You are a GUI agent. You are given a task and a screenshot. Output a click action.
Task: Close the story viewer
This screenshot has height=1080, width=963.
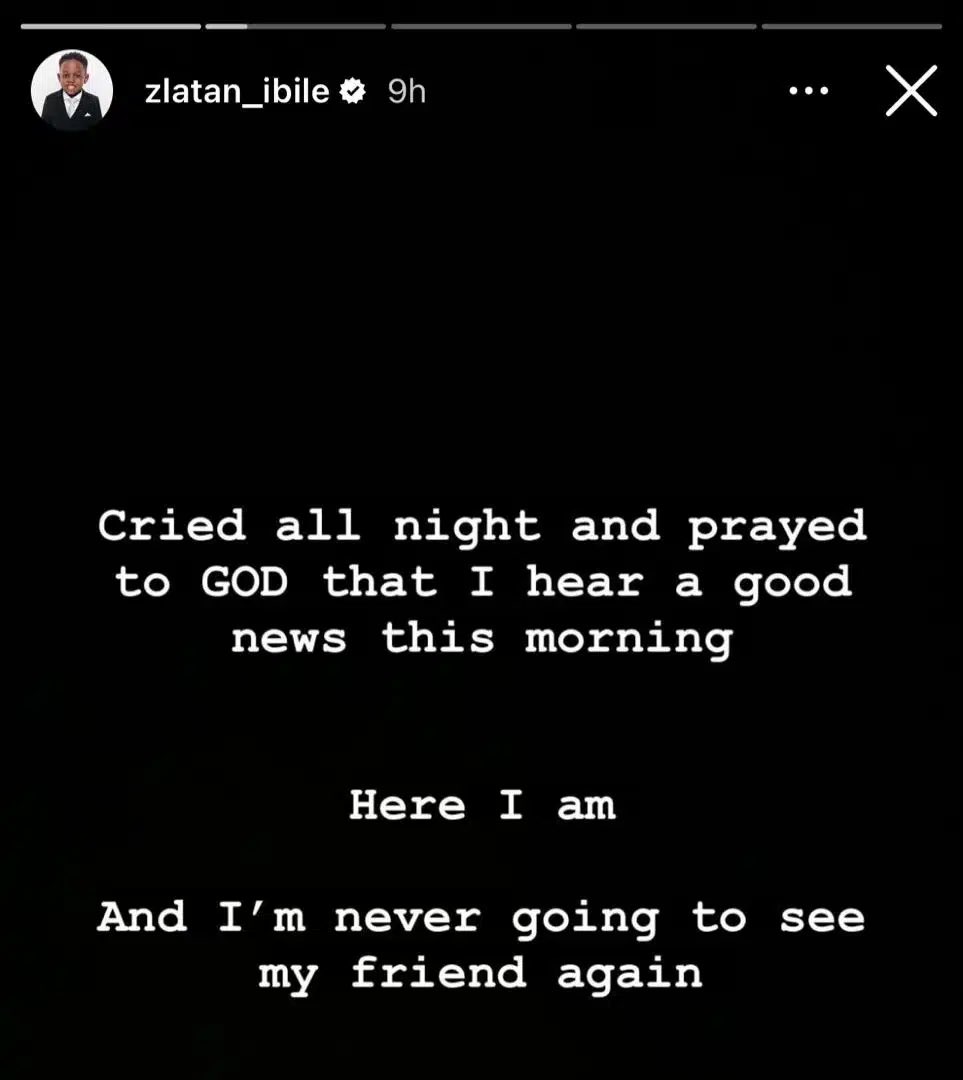(911, 91)
